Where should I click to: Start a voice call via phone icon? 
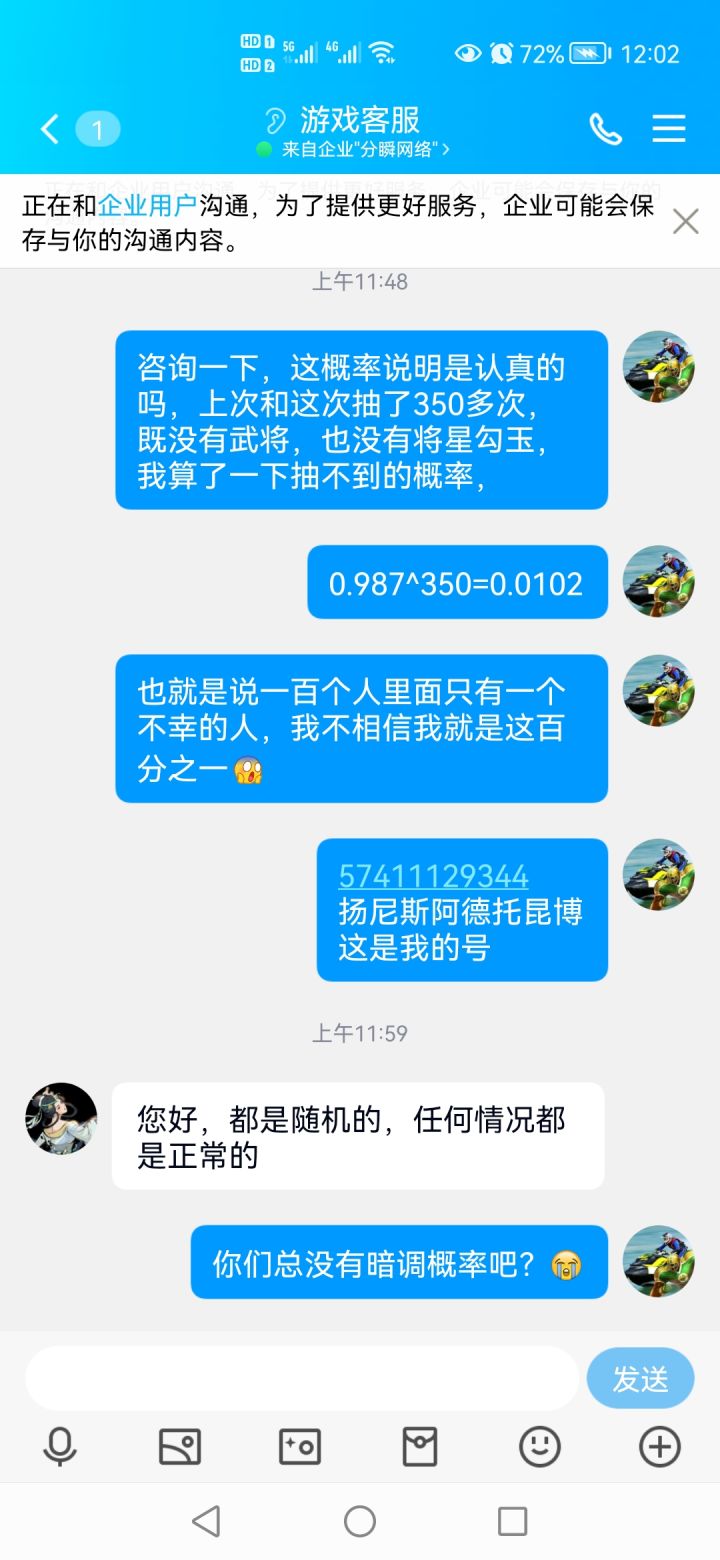606,129
